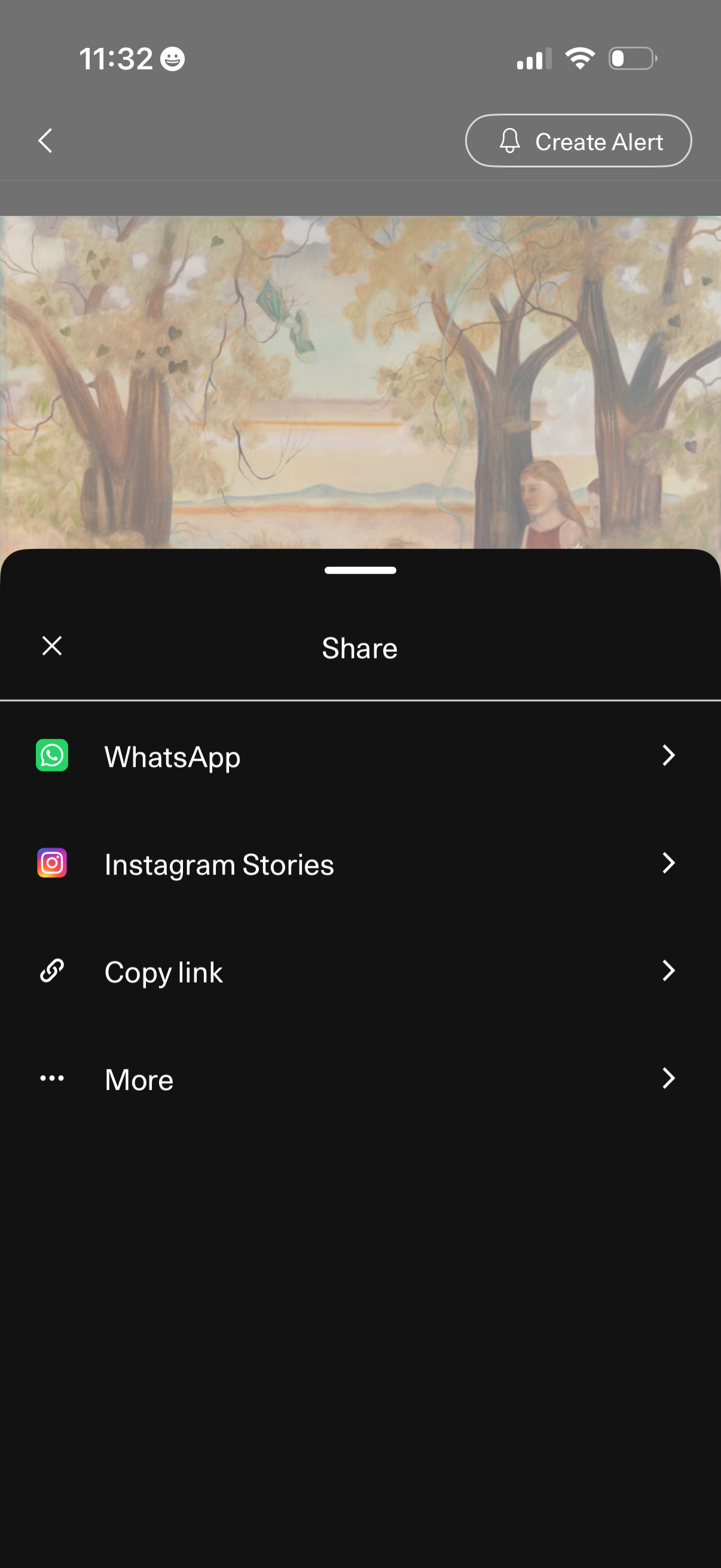Image resolution: width=721 pixels, height=1568 pixels.
Task: Tap WhatsApp to share the artwork
Action: pyautogui.click(x=172, y=756)
